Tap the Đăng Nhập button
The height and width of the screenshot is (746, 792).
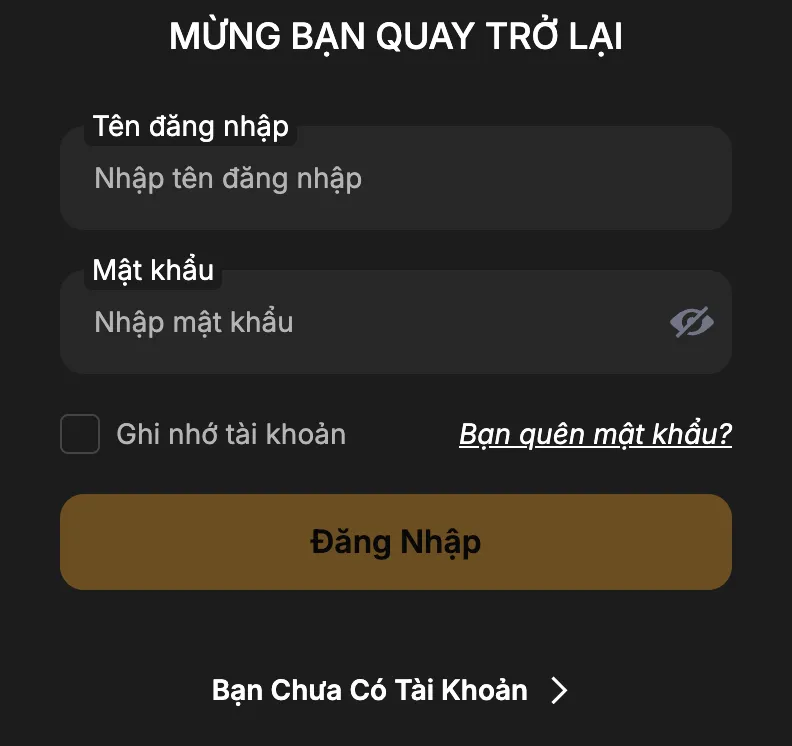pyautogui.click(x=396, y=542)
